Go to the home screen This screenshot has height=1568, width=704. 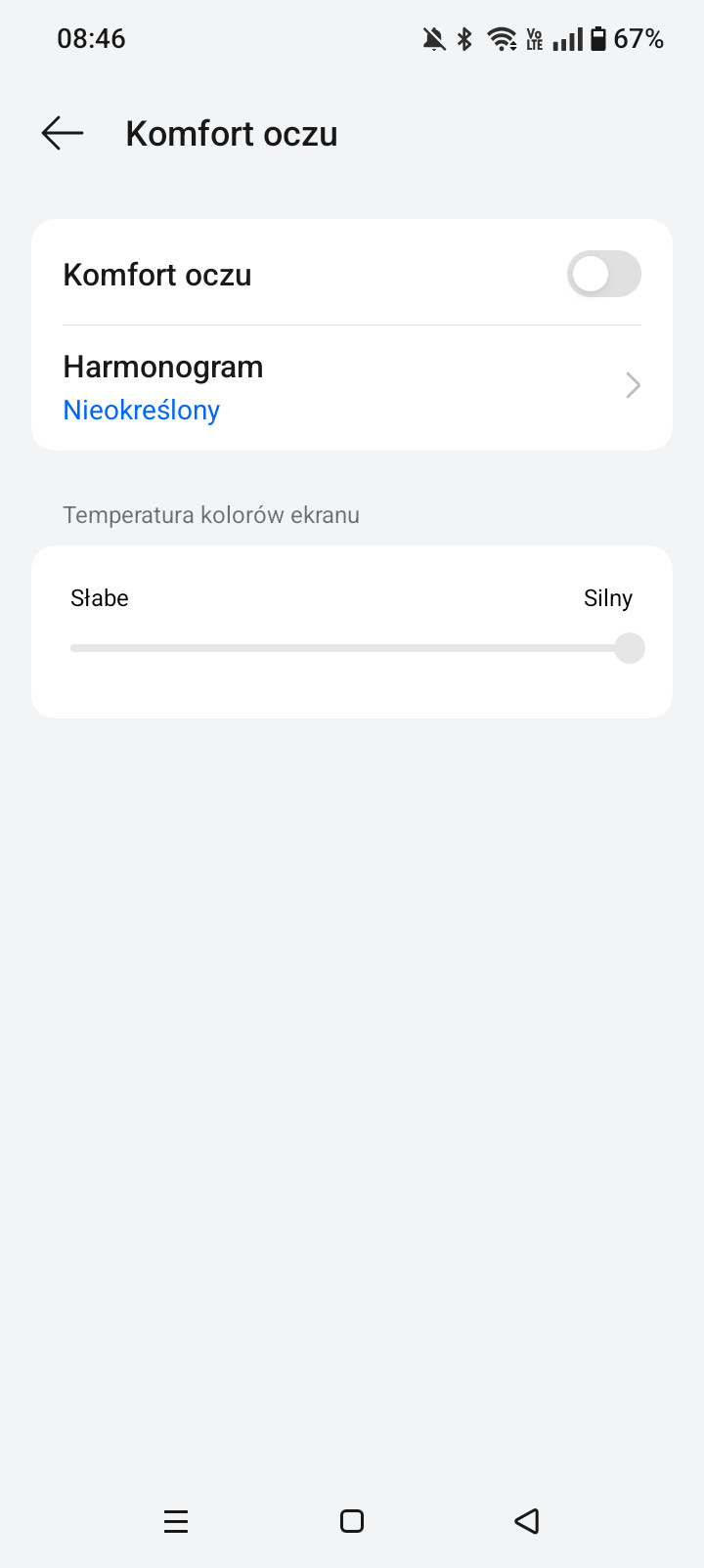pos(352,1521)
